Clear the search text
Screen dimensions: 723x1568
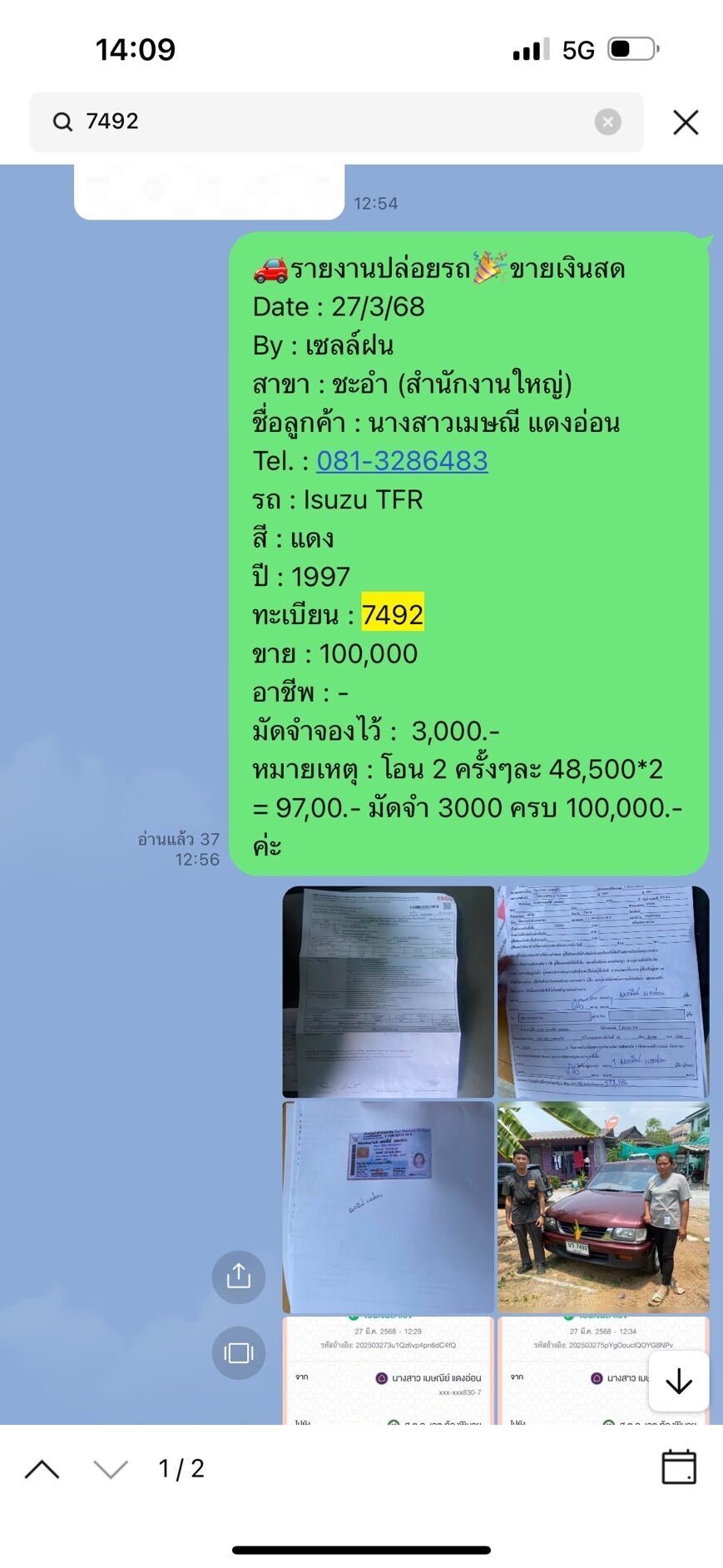coord(607,122)
